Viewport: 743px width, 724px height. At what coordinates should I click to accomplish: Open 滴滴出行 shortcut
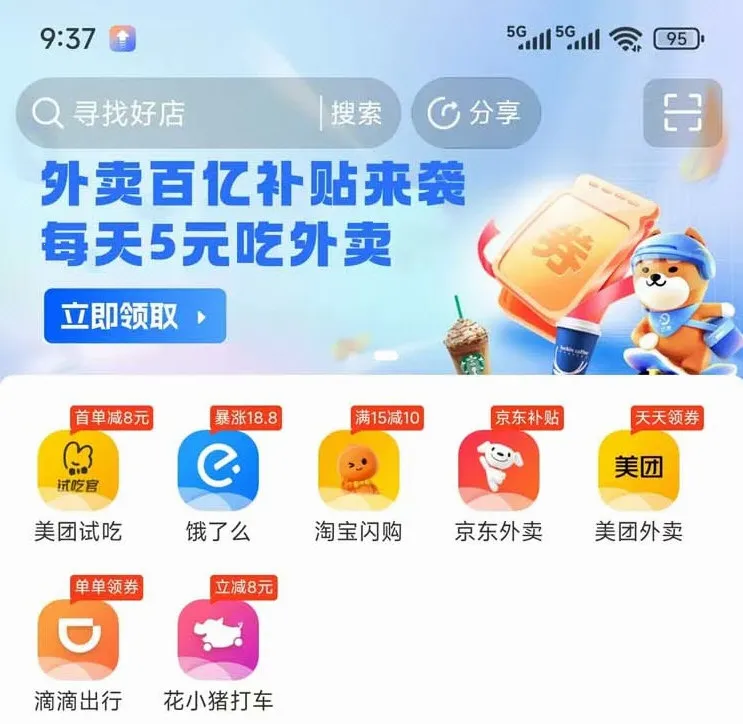coord(77,640)
